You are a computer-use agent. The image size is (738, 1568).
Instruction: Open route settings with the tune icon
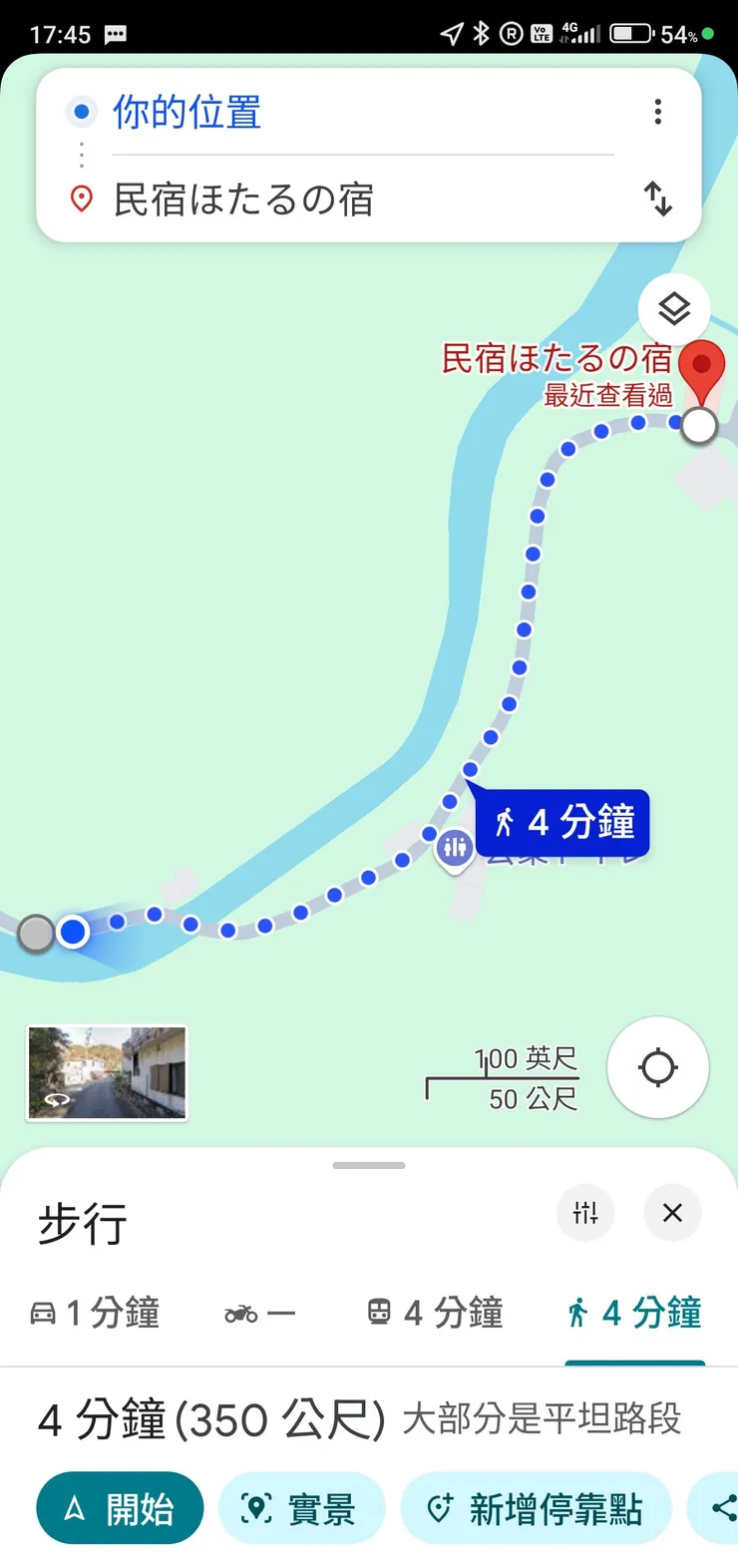click(x=585, y=1213)
